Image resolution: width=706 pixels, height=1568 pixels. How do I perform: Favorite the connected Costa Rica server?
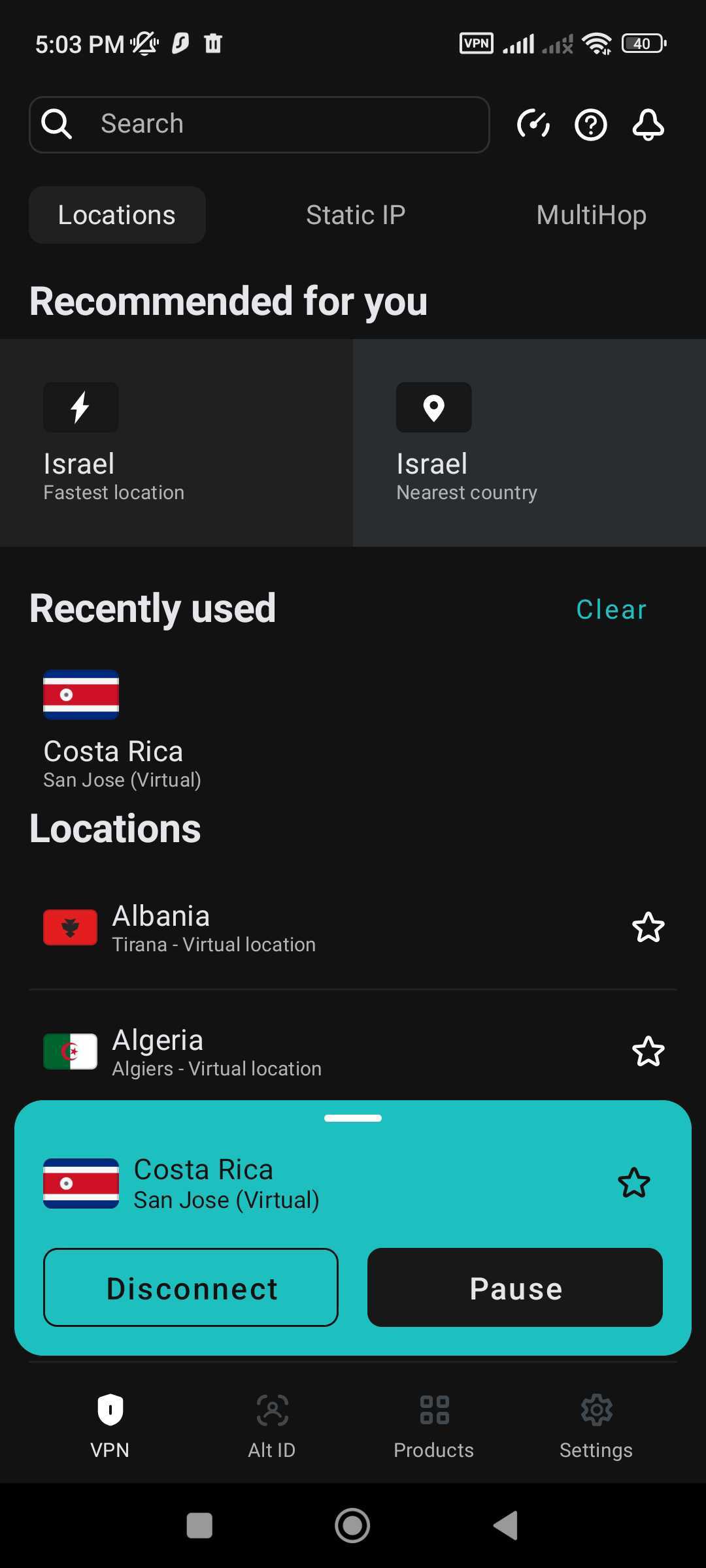tap(633, 1183)
